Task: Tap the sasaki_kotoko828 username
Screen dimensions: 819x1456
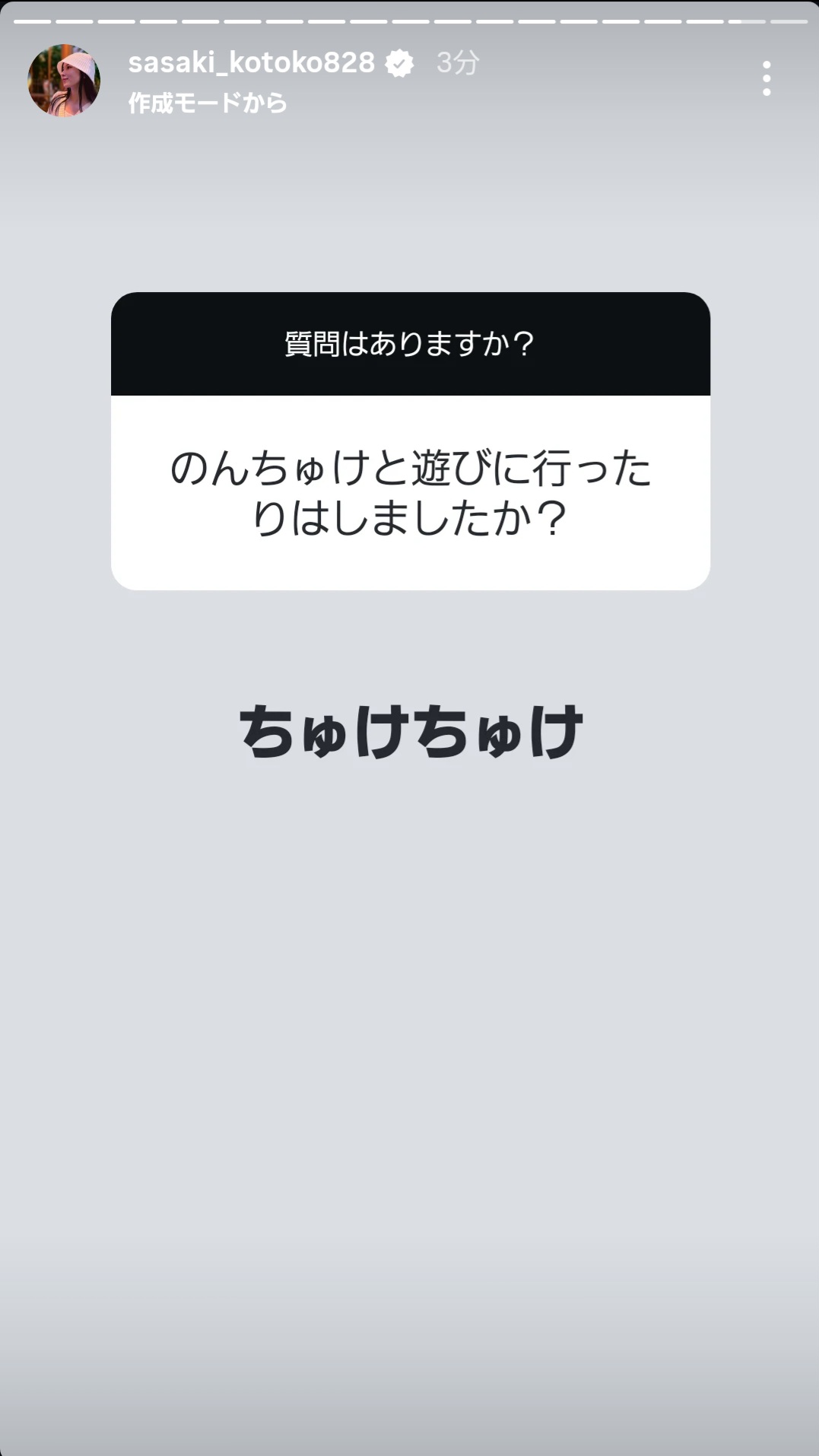Action: point(251,62)
